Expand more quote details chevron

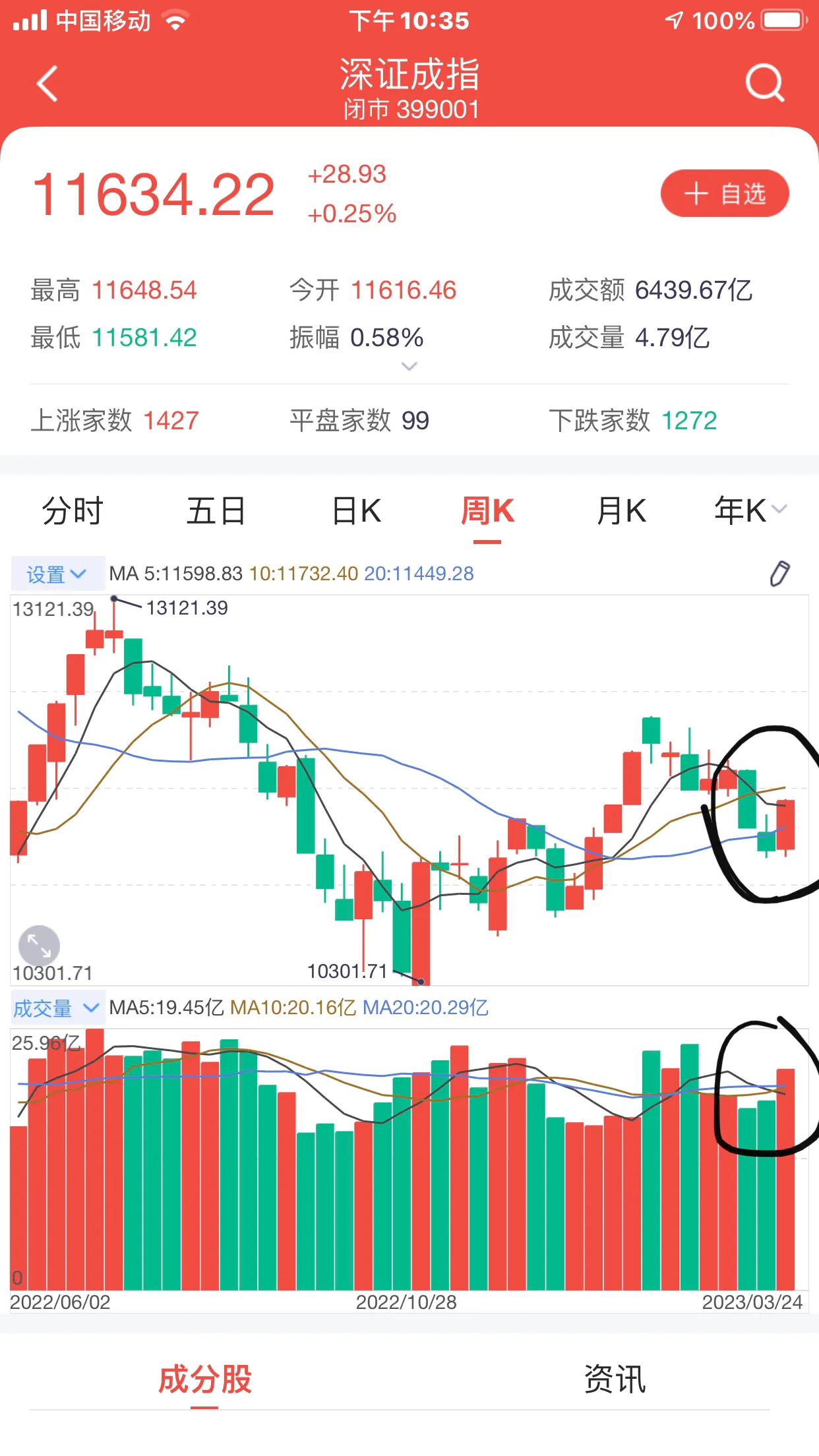tap(409, 367)
